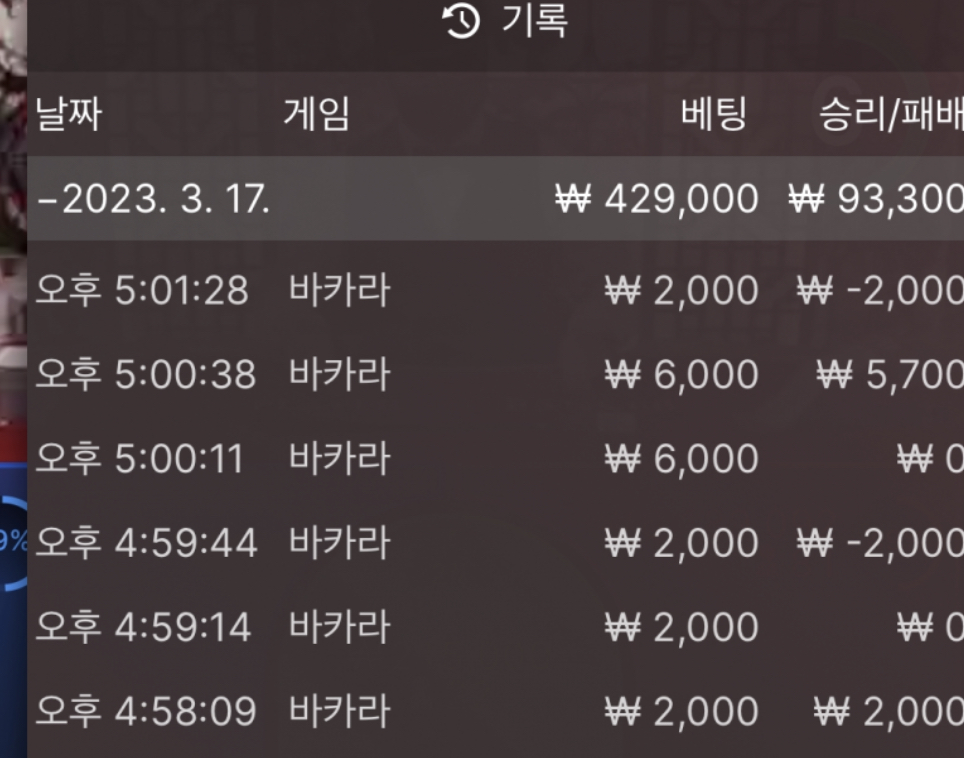Show the 오후 4:59:14 바카라 round
This screenshot has width=964, height=758.
point(495,627)
